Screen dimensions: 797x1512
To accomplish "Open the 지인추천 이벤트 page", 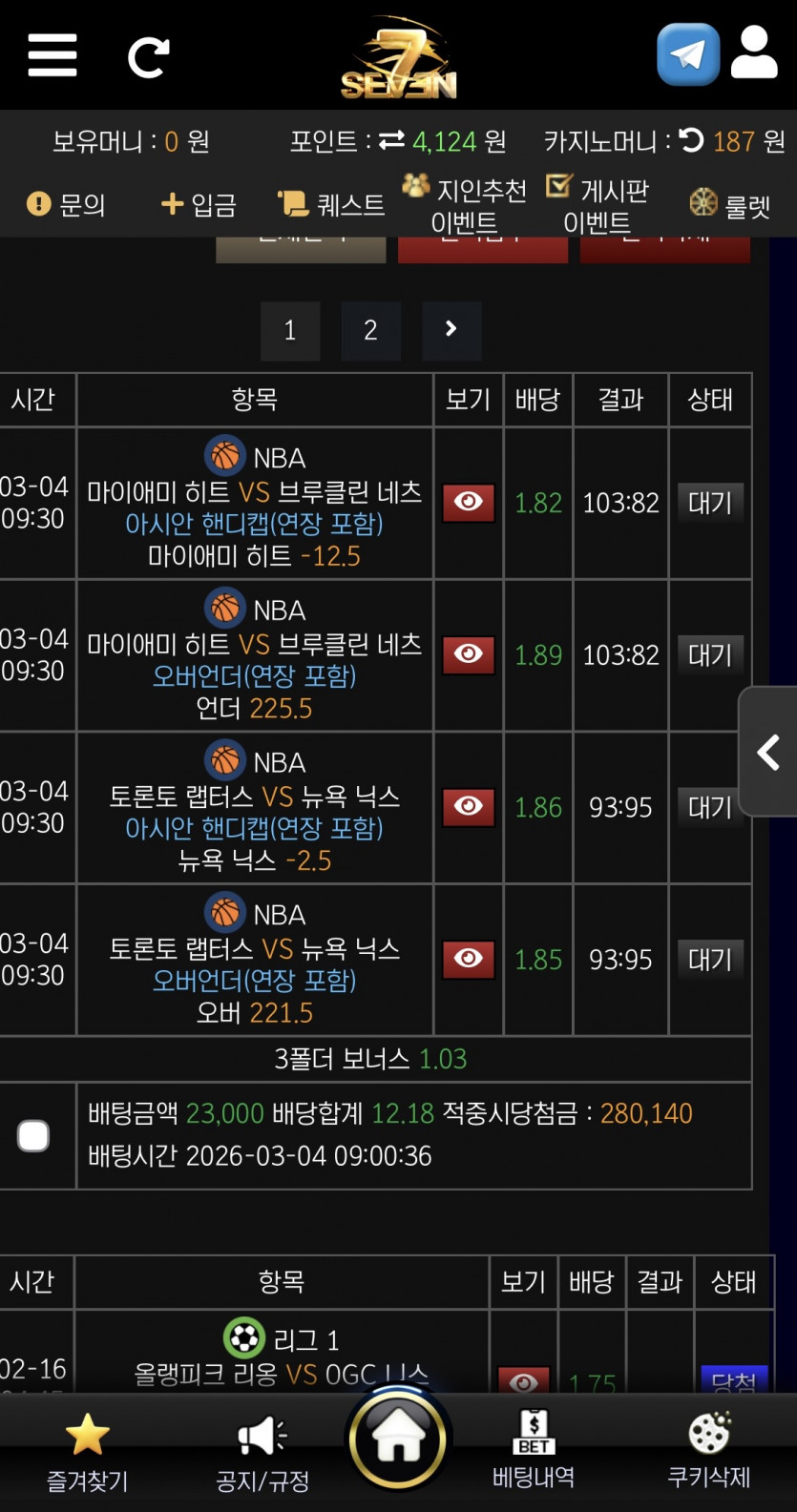I will [x=465, y=205].
